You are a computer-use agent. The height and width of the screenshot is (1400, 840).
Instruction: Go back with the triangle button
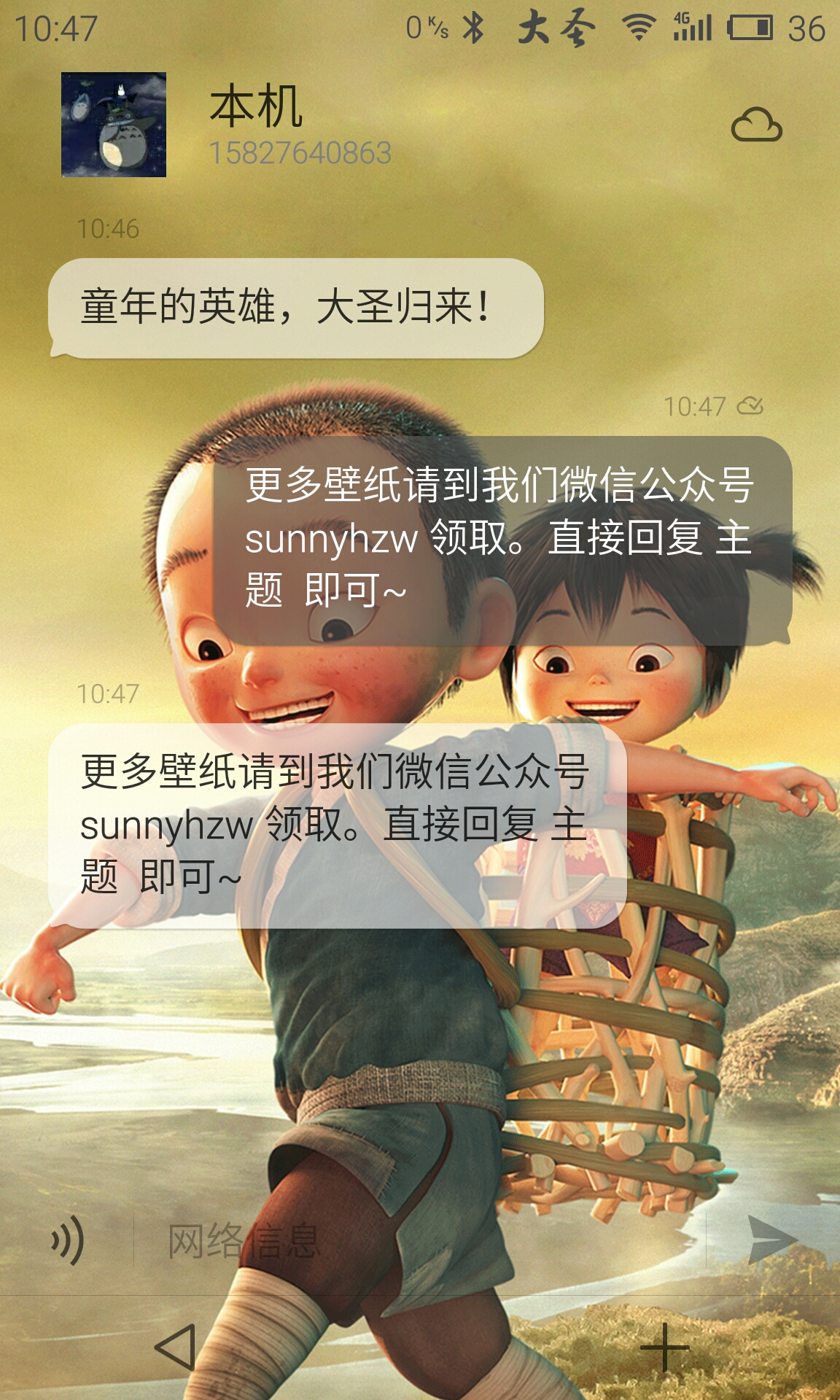point(175,1347)
